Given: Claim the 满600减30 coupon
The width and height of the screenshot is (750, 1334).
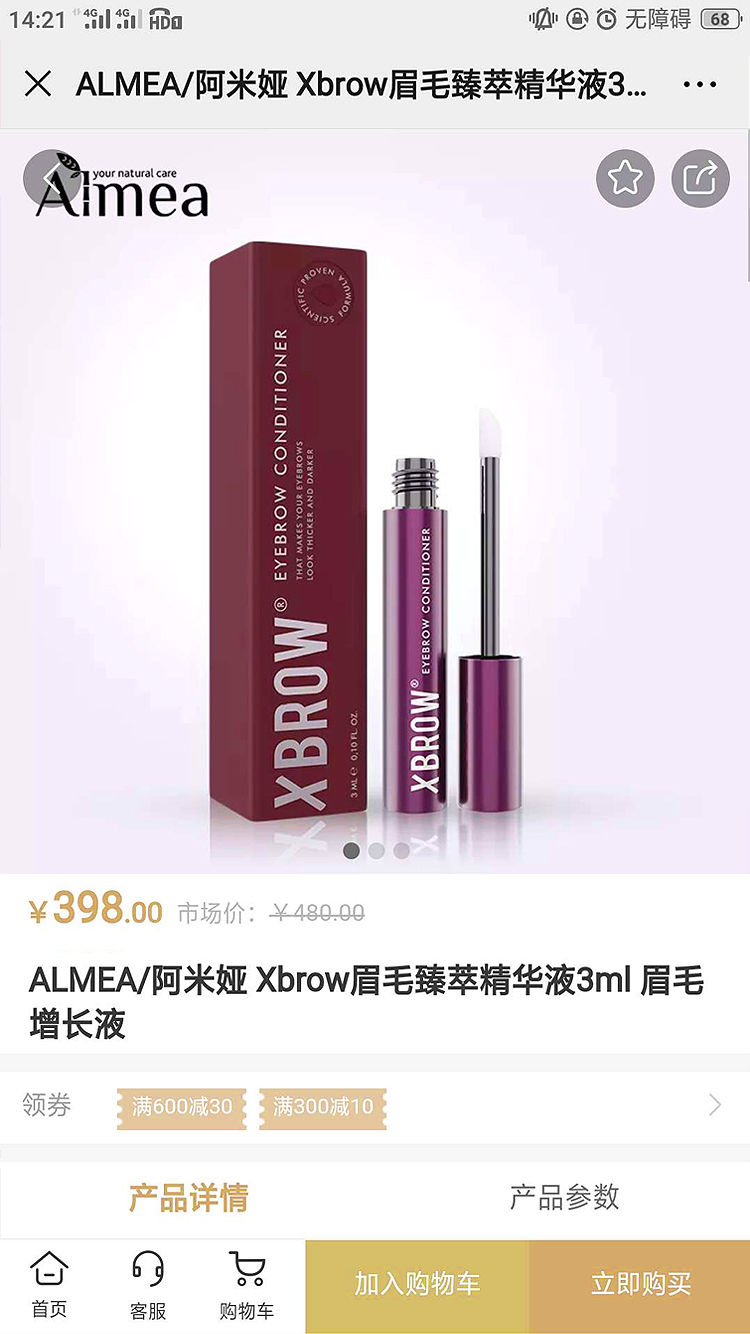Looking at the screenshot, I should [182, 1106].
